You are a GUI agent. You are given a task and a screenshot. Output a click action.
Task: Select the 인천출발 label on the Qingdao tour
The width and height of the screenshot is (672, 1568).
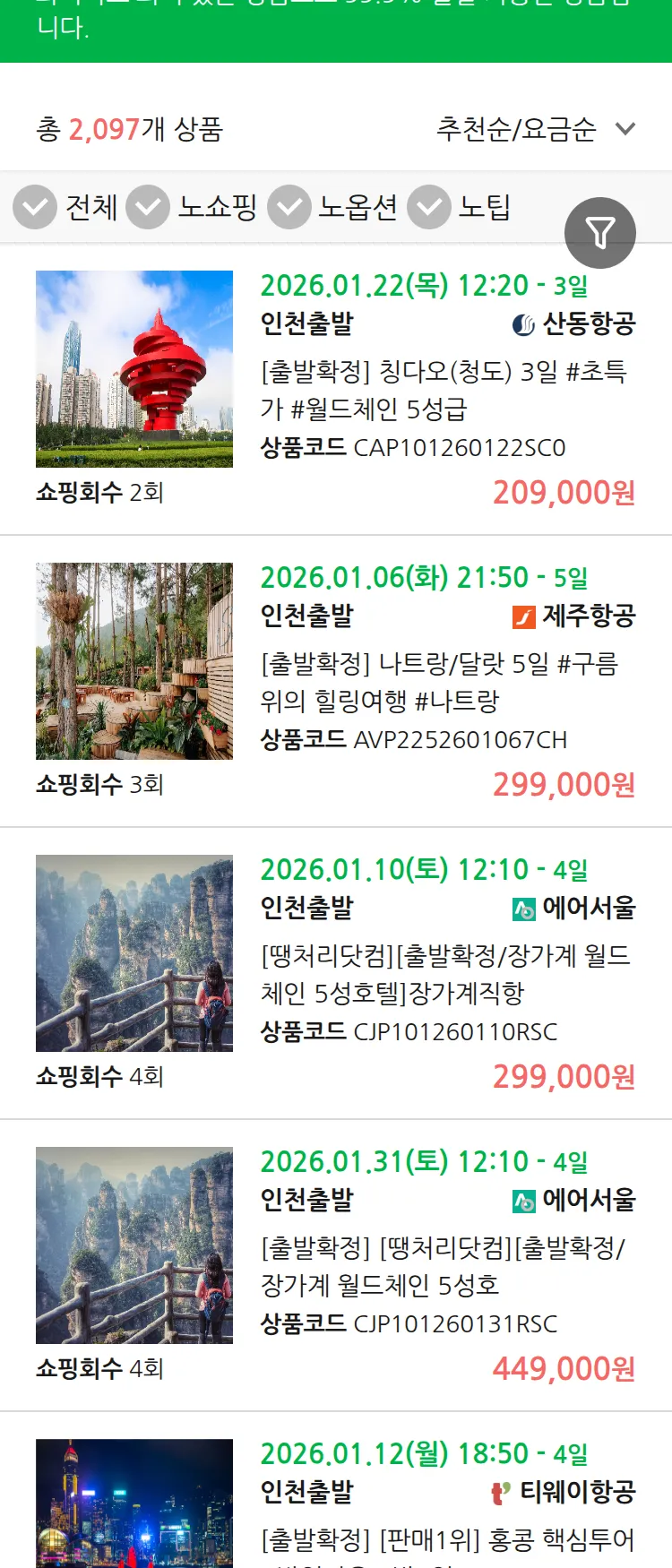pyautogui.click(x=305, y=324)
